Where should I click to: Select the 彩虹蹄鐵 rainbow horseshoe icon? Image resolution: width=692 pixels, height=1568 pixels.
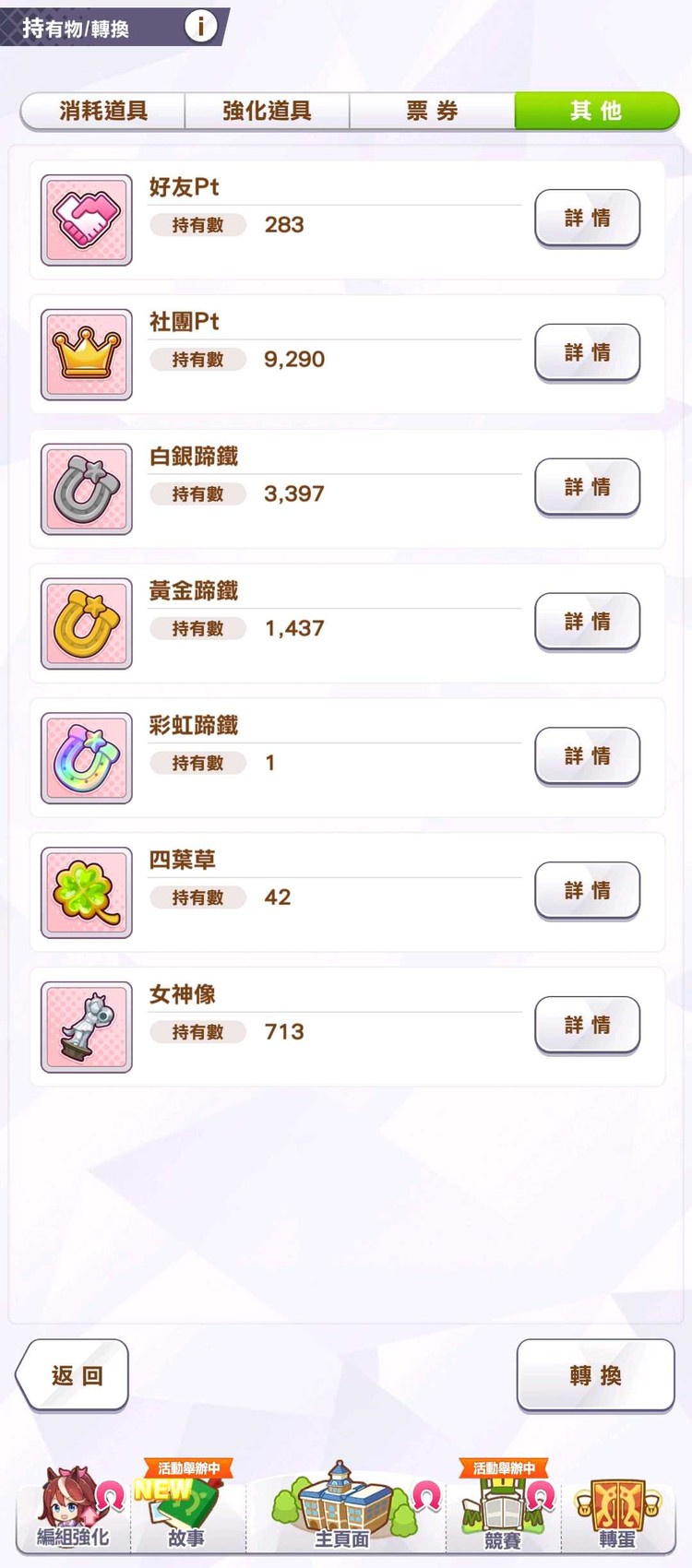pos(86,757)
